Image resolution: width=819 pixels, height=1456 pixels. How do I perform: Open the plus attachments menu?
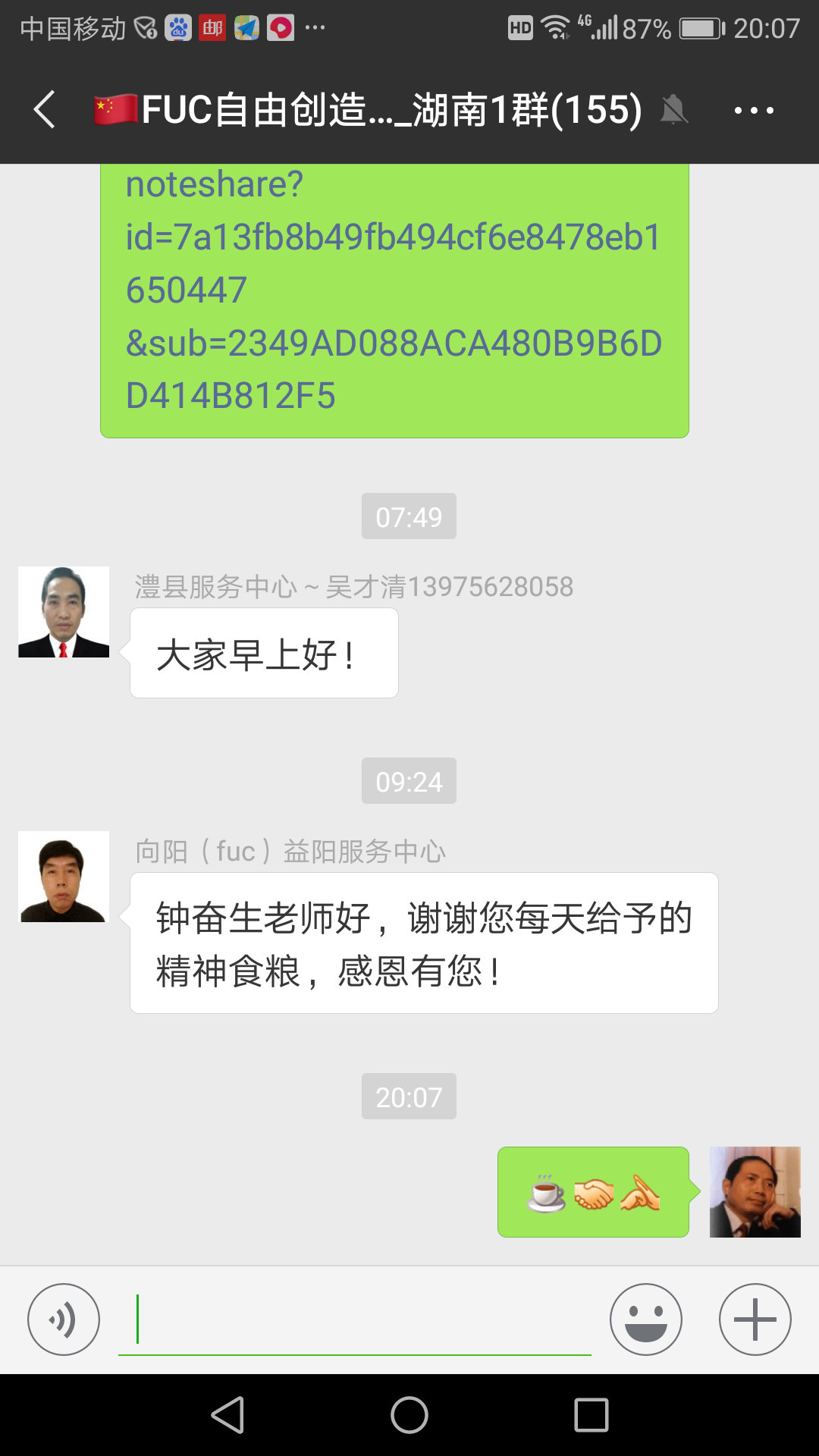[x=755, y=1319]
